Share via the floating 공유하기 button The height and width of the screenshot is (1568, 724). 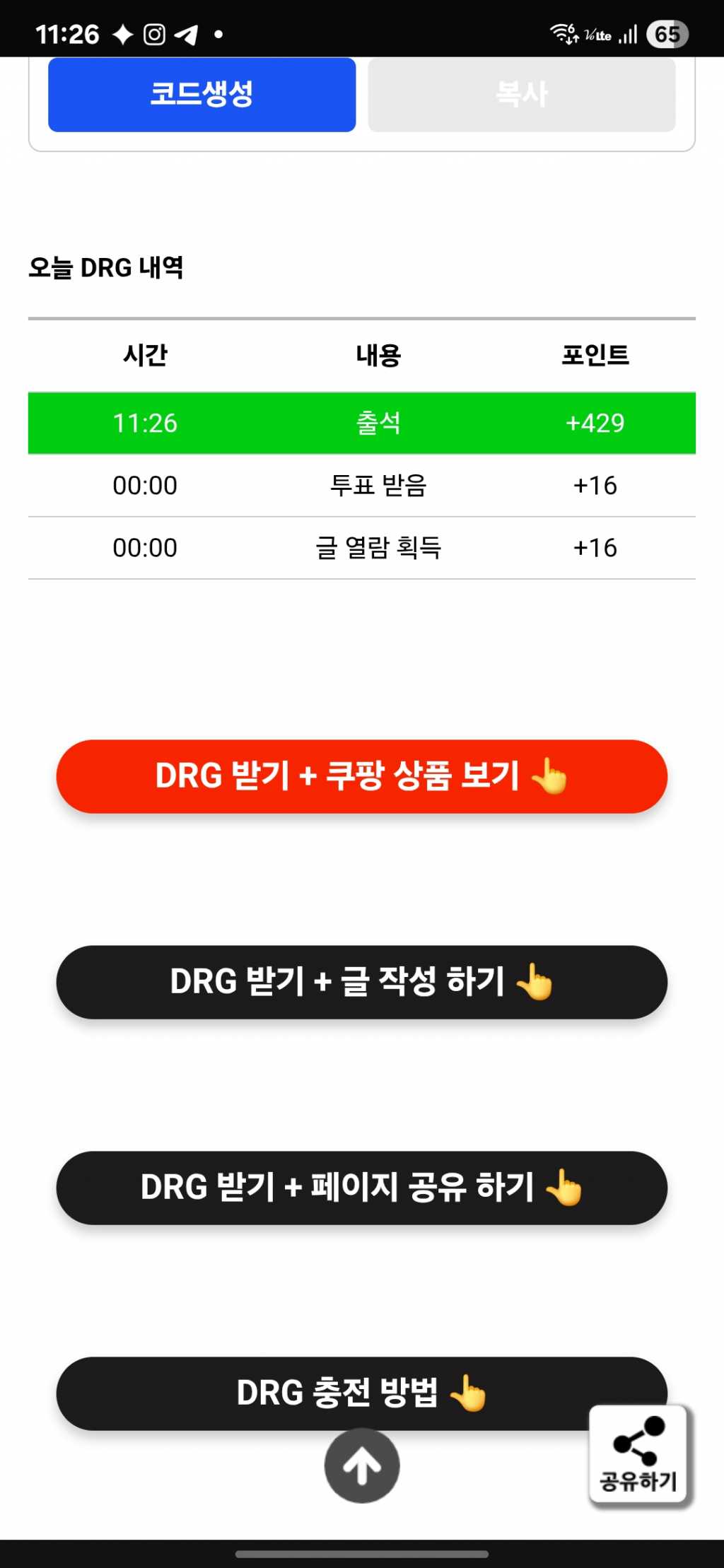tap(638, 1455)
